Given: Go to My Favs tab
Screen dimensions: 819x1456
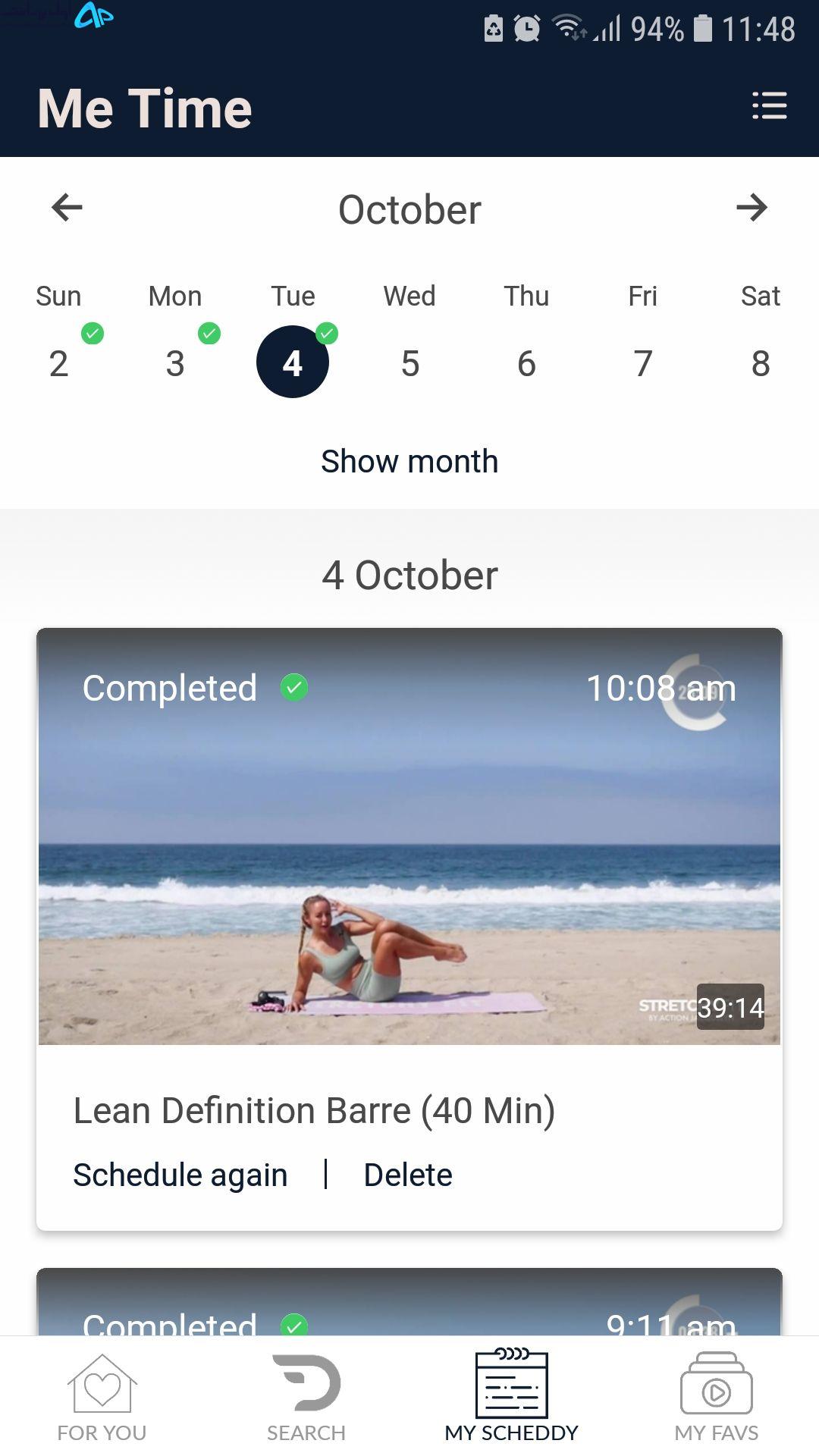Looking at the screenshot, I should tap(717, 1397).
